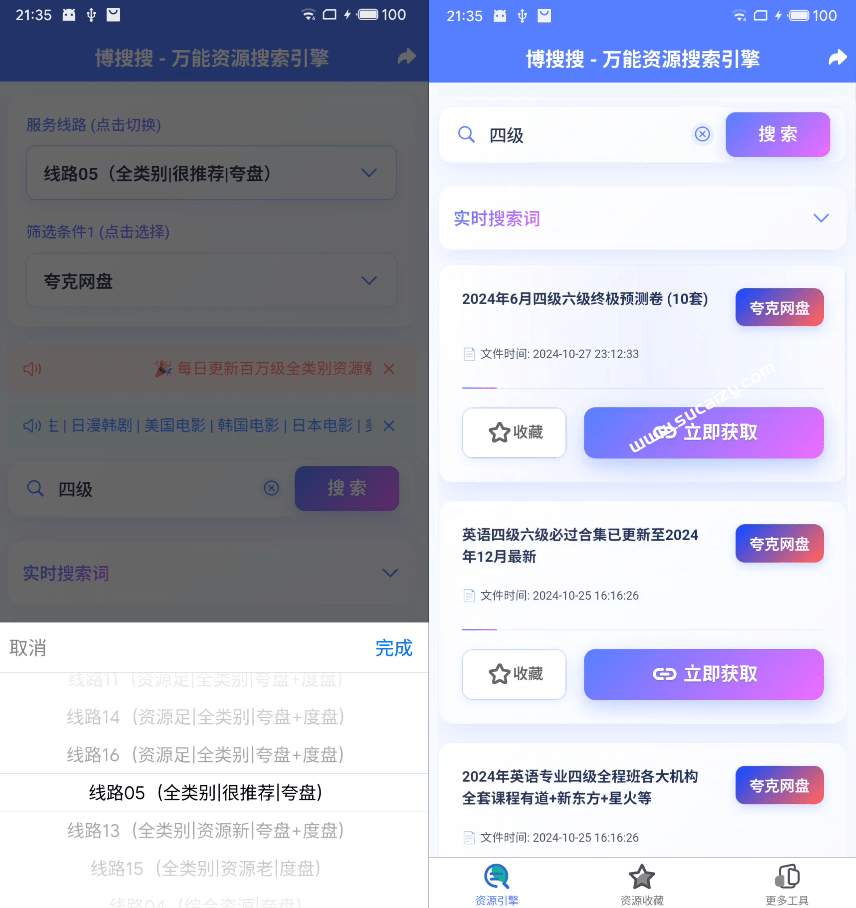This screenshot has height=908, width=856.
Task: Select 线路14 in the line picker
Action: click(205, 717)
